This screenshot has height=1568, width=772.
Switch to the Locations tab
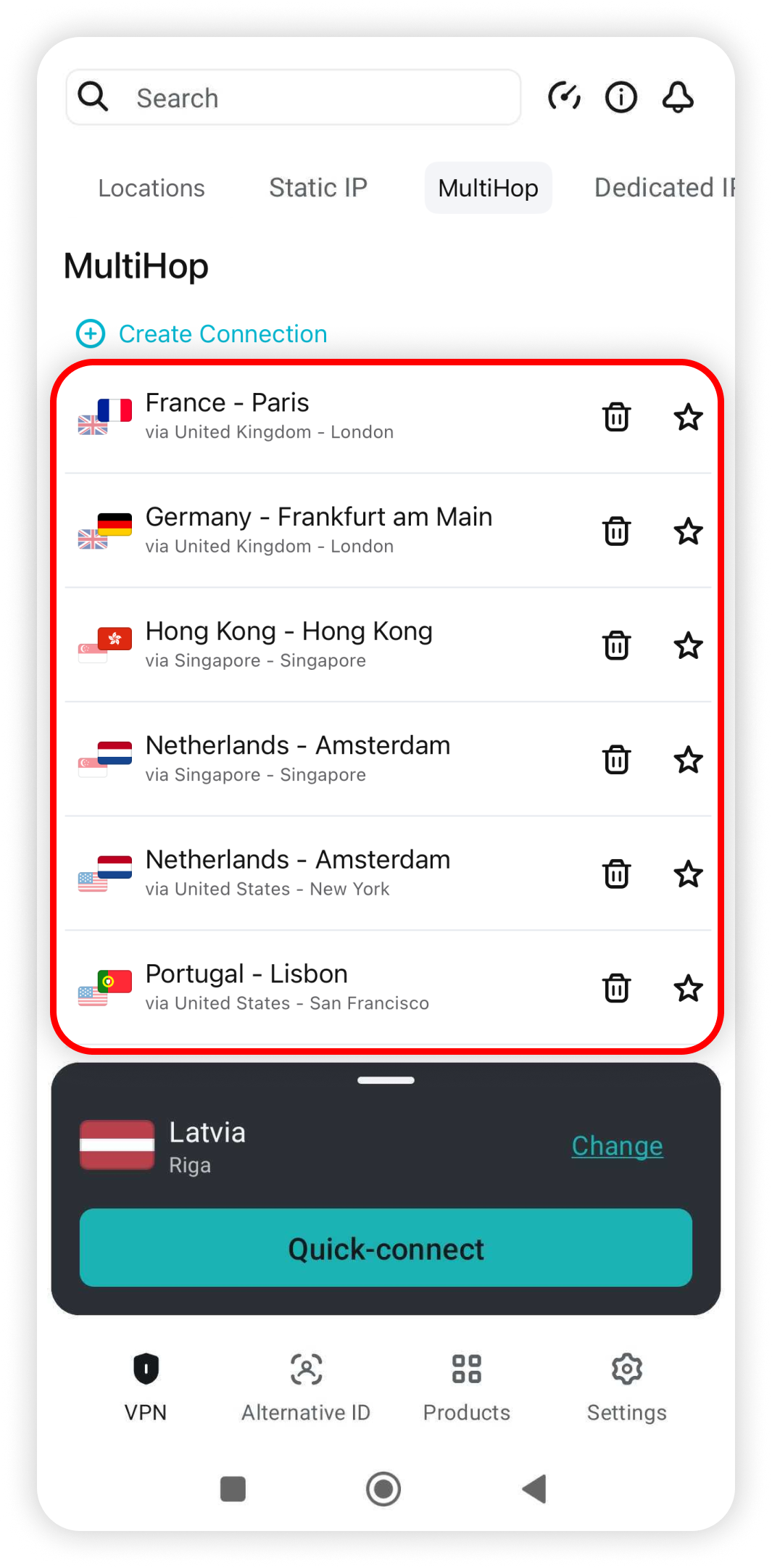point(152,188)
